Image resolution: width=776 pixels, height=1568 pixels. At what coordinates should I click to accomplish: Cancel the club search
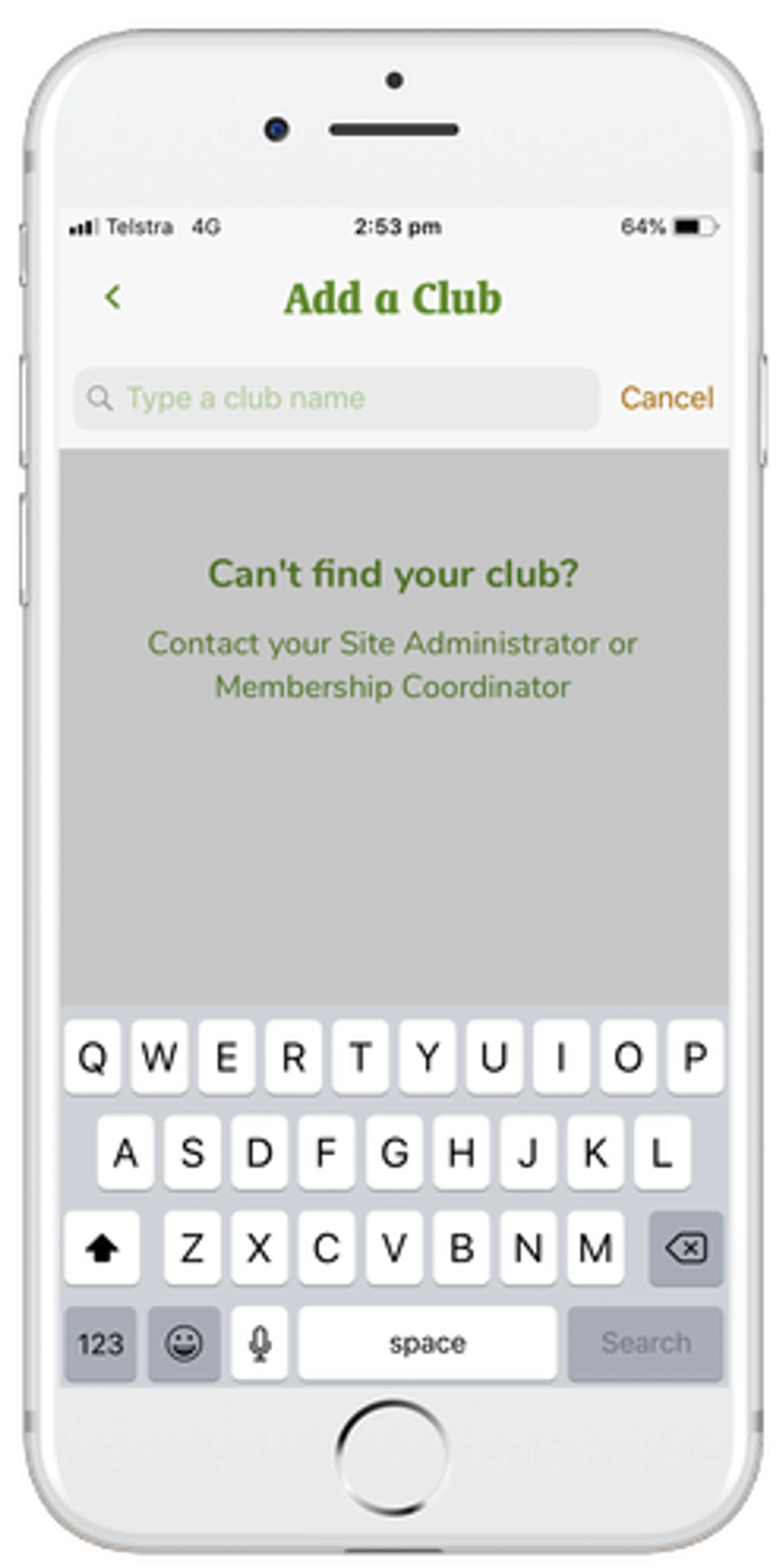[666, 399]
